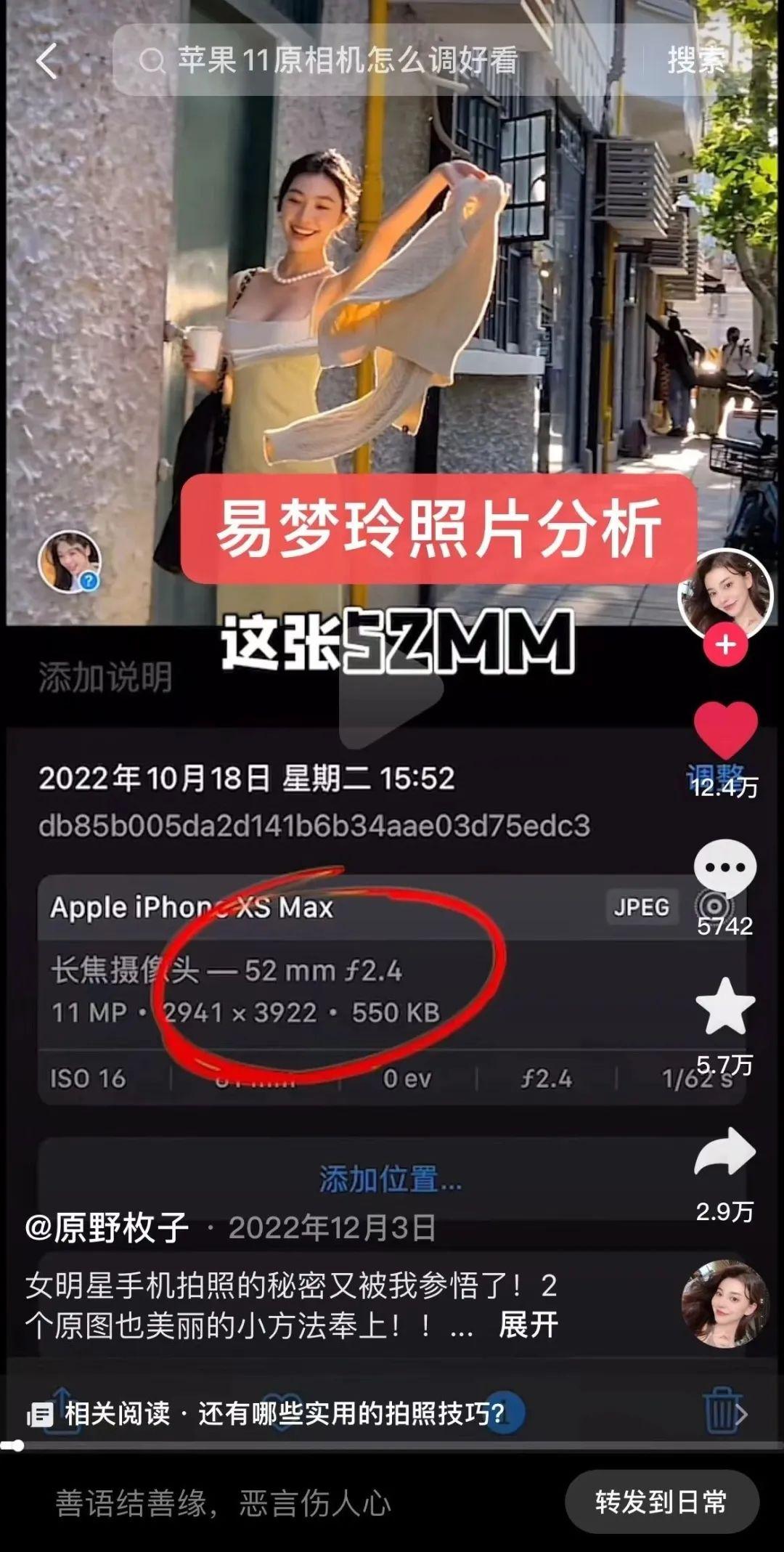The width and height of the screenshot is (784, 1552).
Task: Share the video with the arrow icon
Action: click(x=725, y=1153)
